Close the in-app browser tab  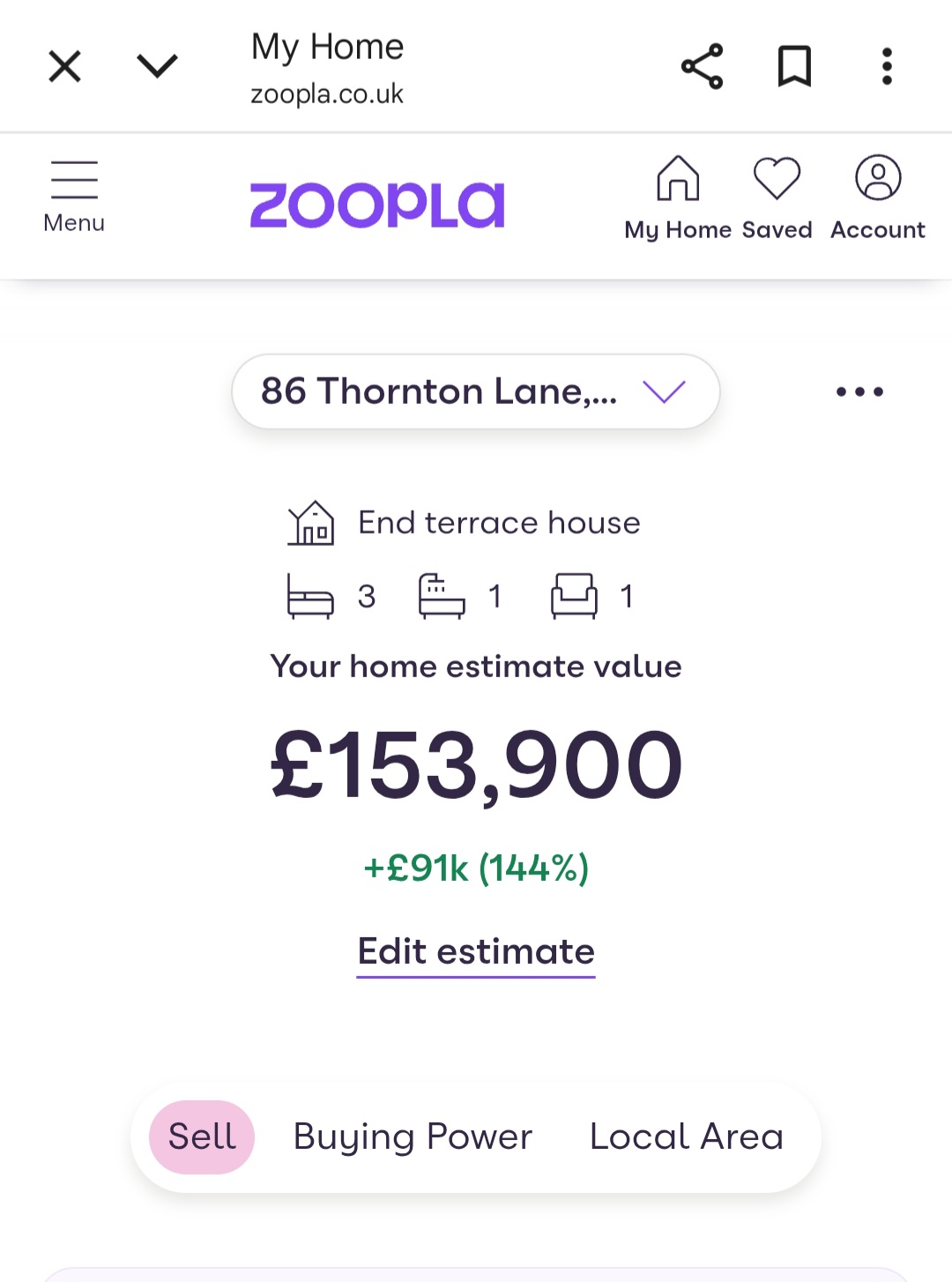coord(64,66)
